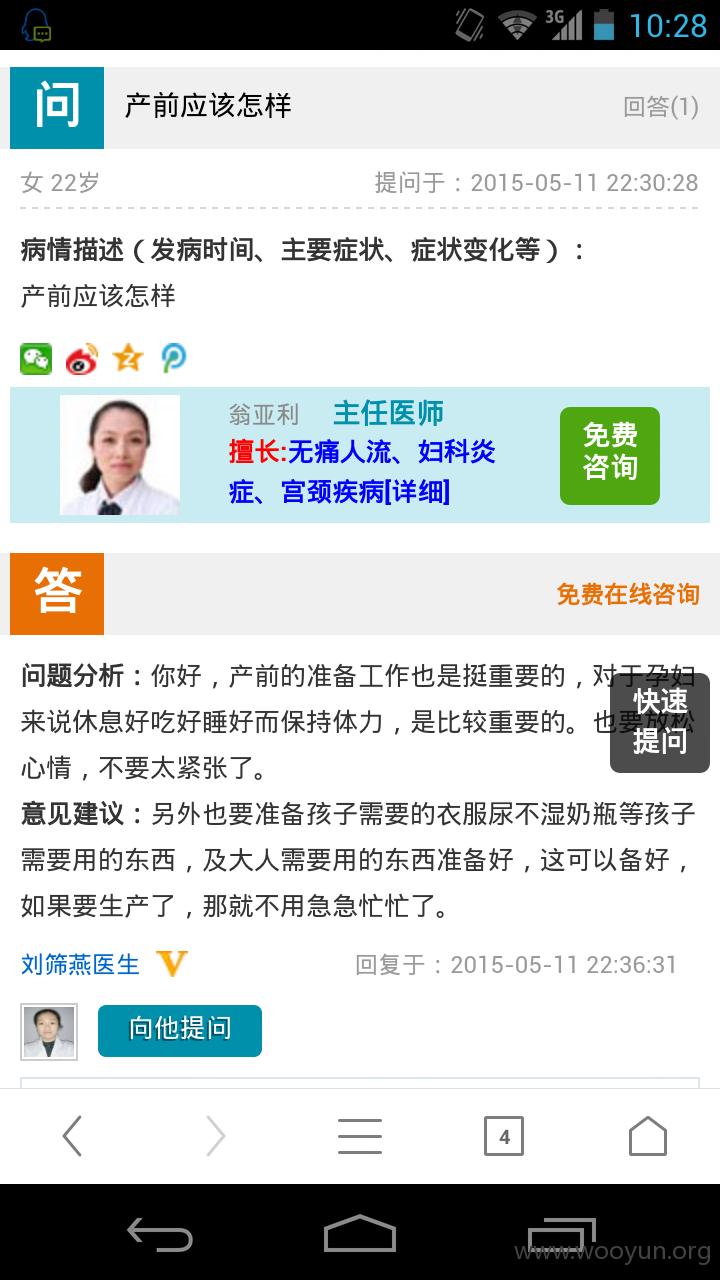Open the doctor 翁亚利 photo banner
This screenshot has height=1280, width=720.
click(x=120, y=455)
